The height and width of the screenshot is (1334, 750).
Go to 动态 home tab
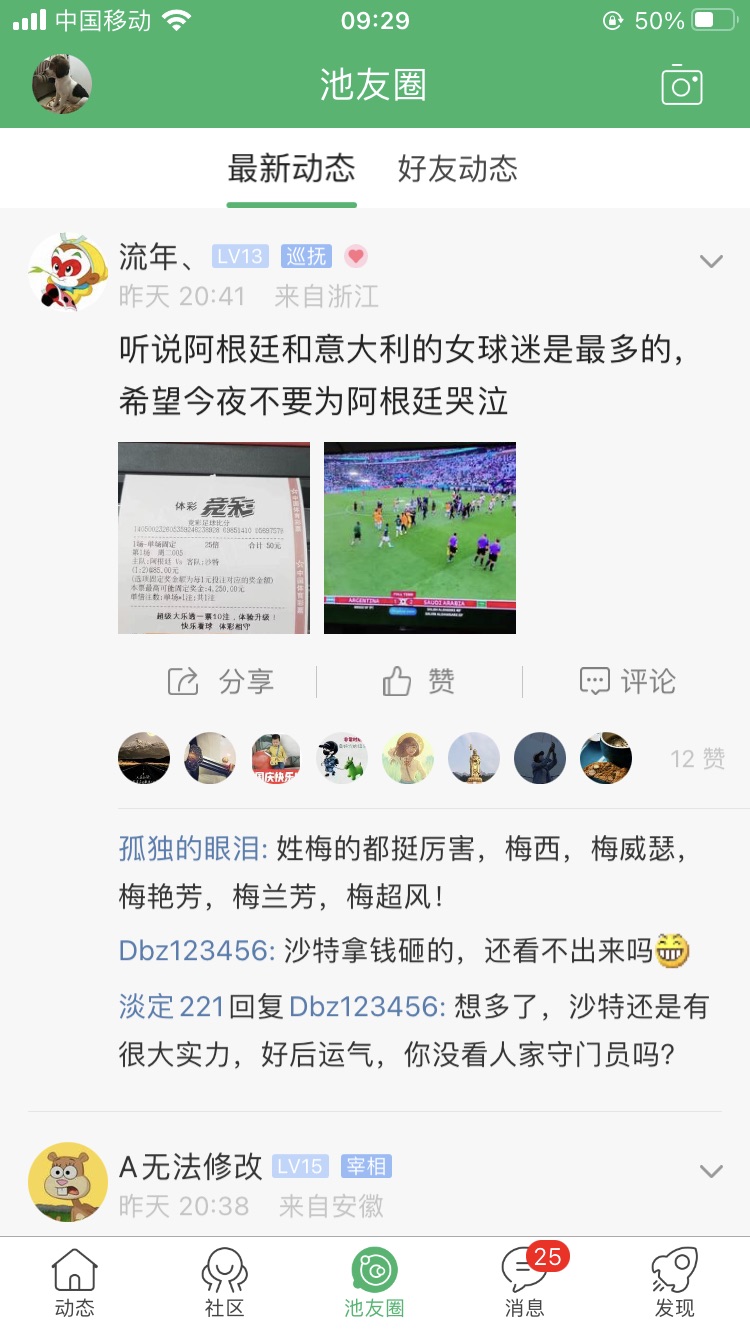pyautogui.click(x=75, y=1283)
